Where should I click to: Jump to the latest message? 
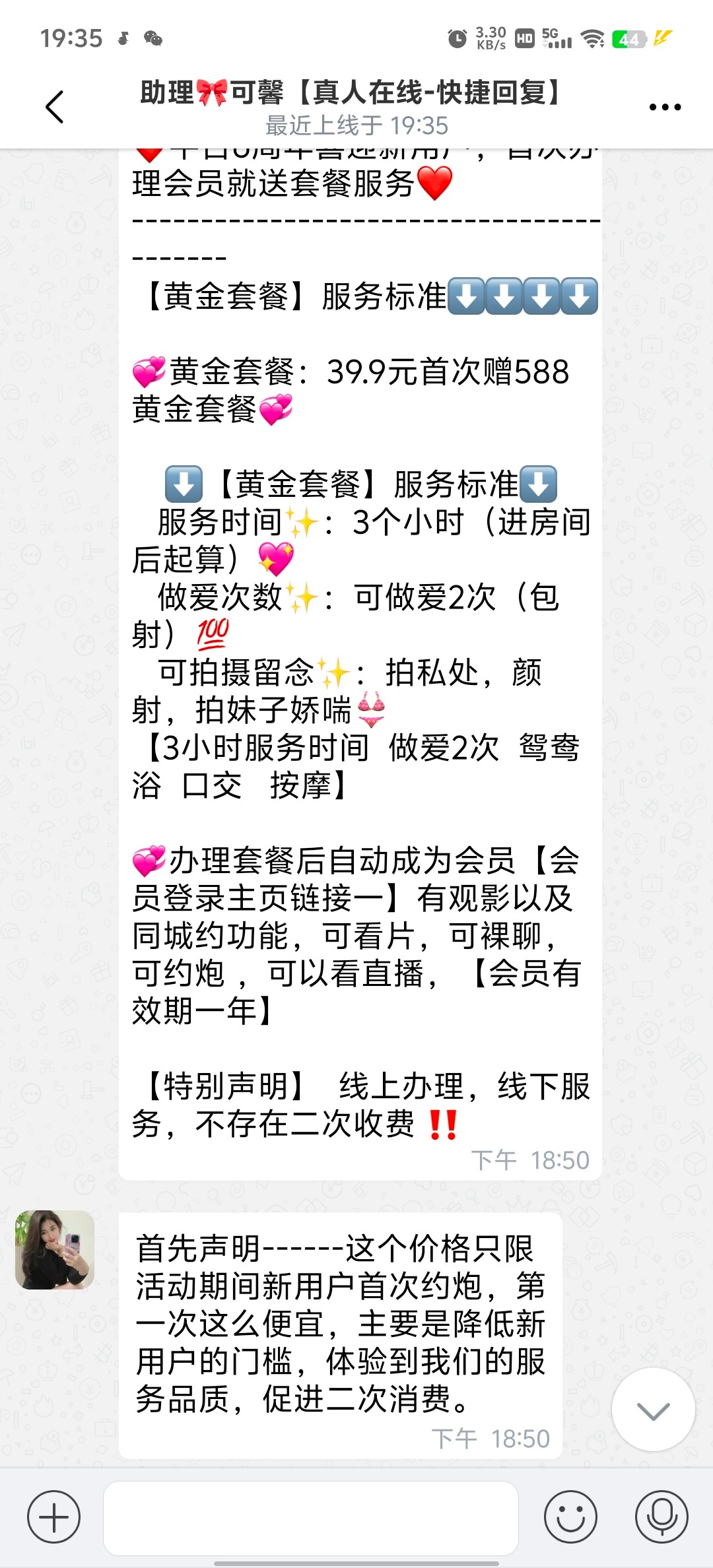(x=653, y=1410)
